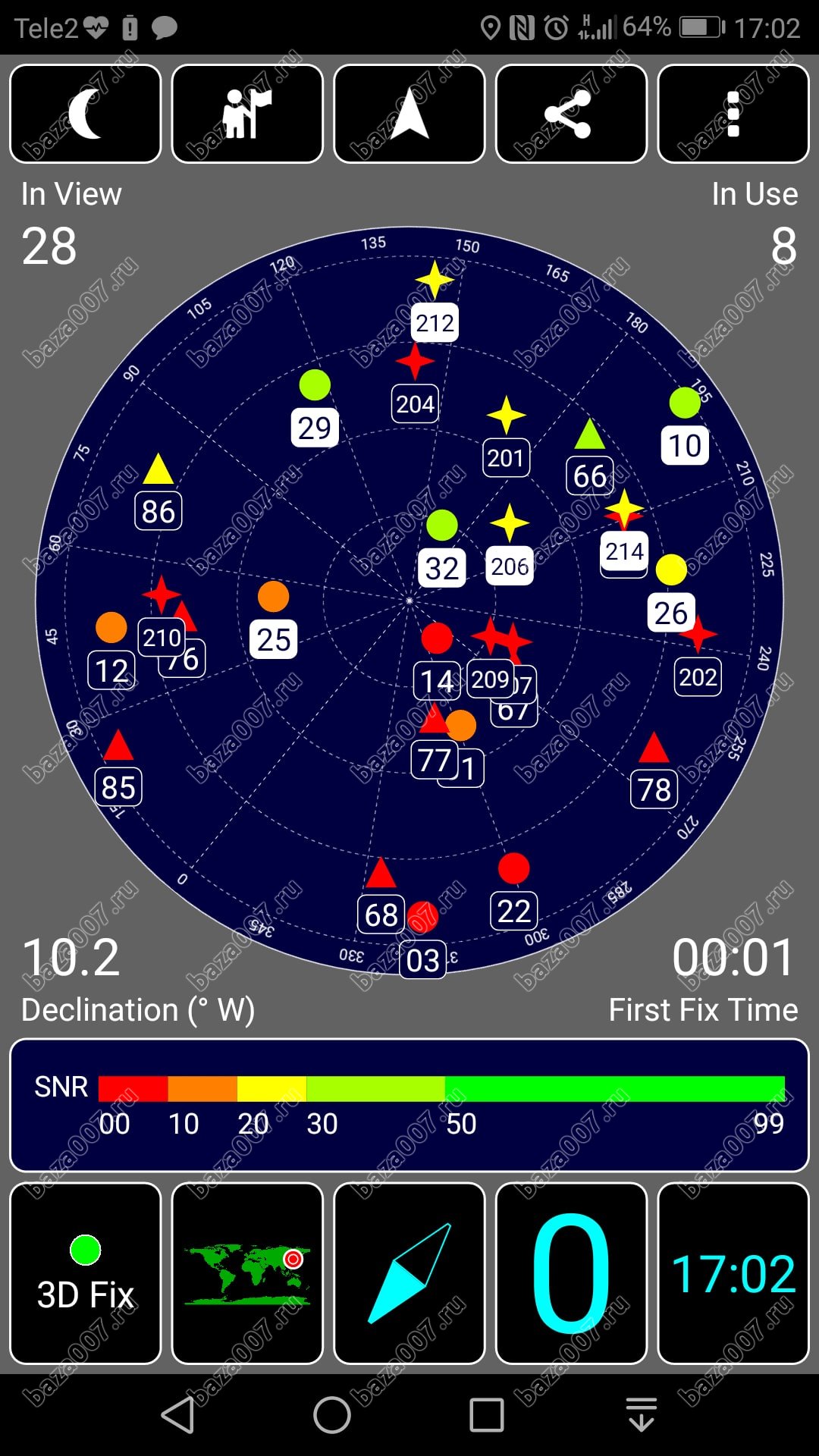This screenshot has width=819, height=1456.
Task: Toggle night mode with the moon icon
Action: [x=86, y=114]
